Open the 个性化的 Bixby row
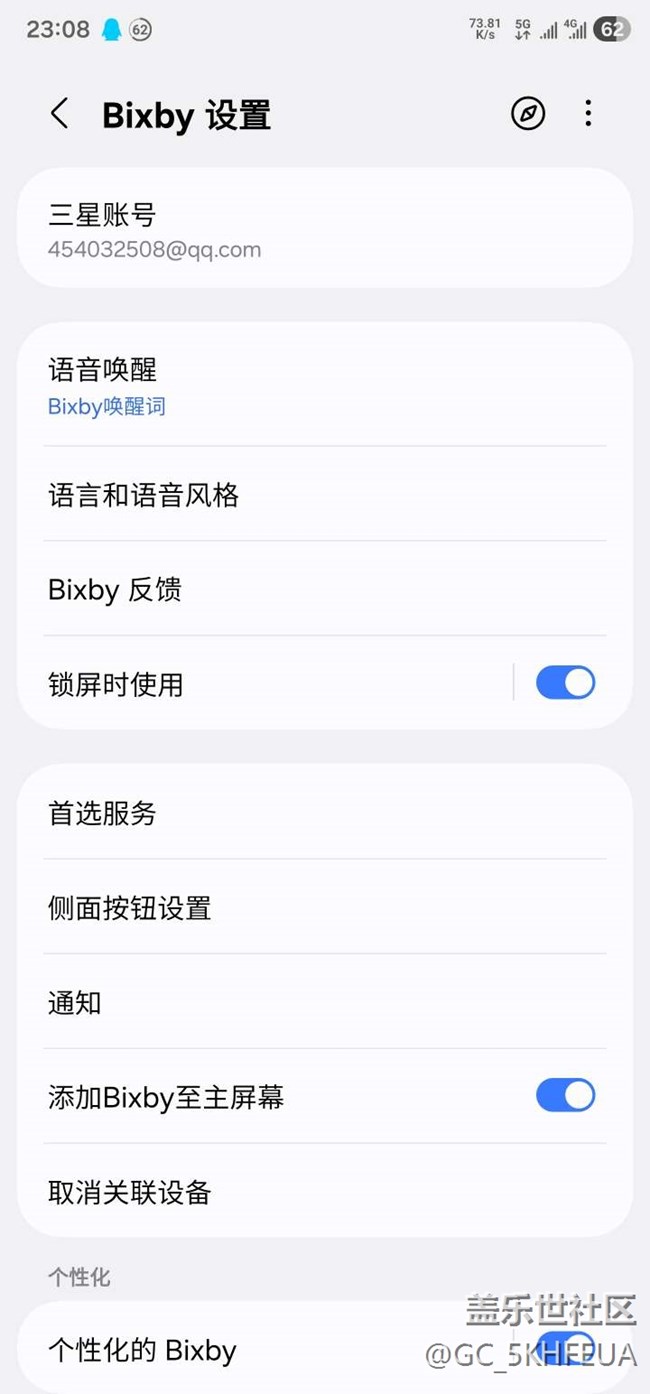This screenshot has height=1394, width=650. tap(325, 1348)
